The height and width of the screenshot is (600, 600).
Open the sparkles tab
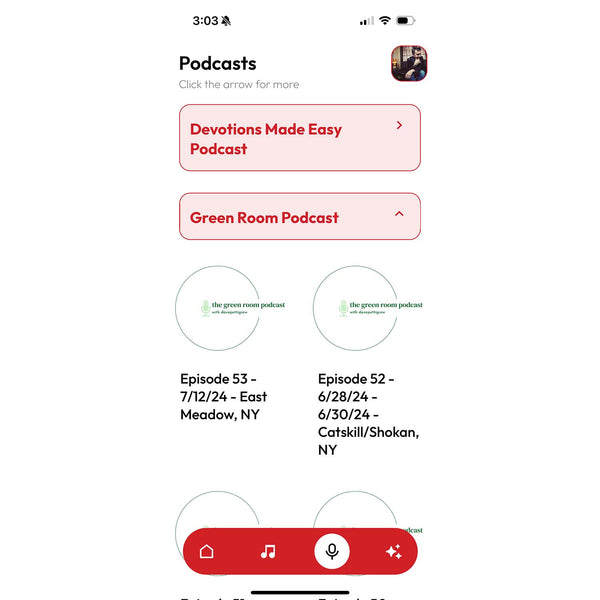(393, 551)
